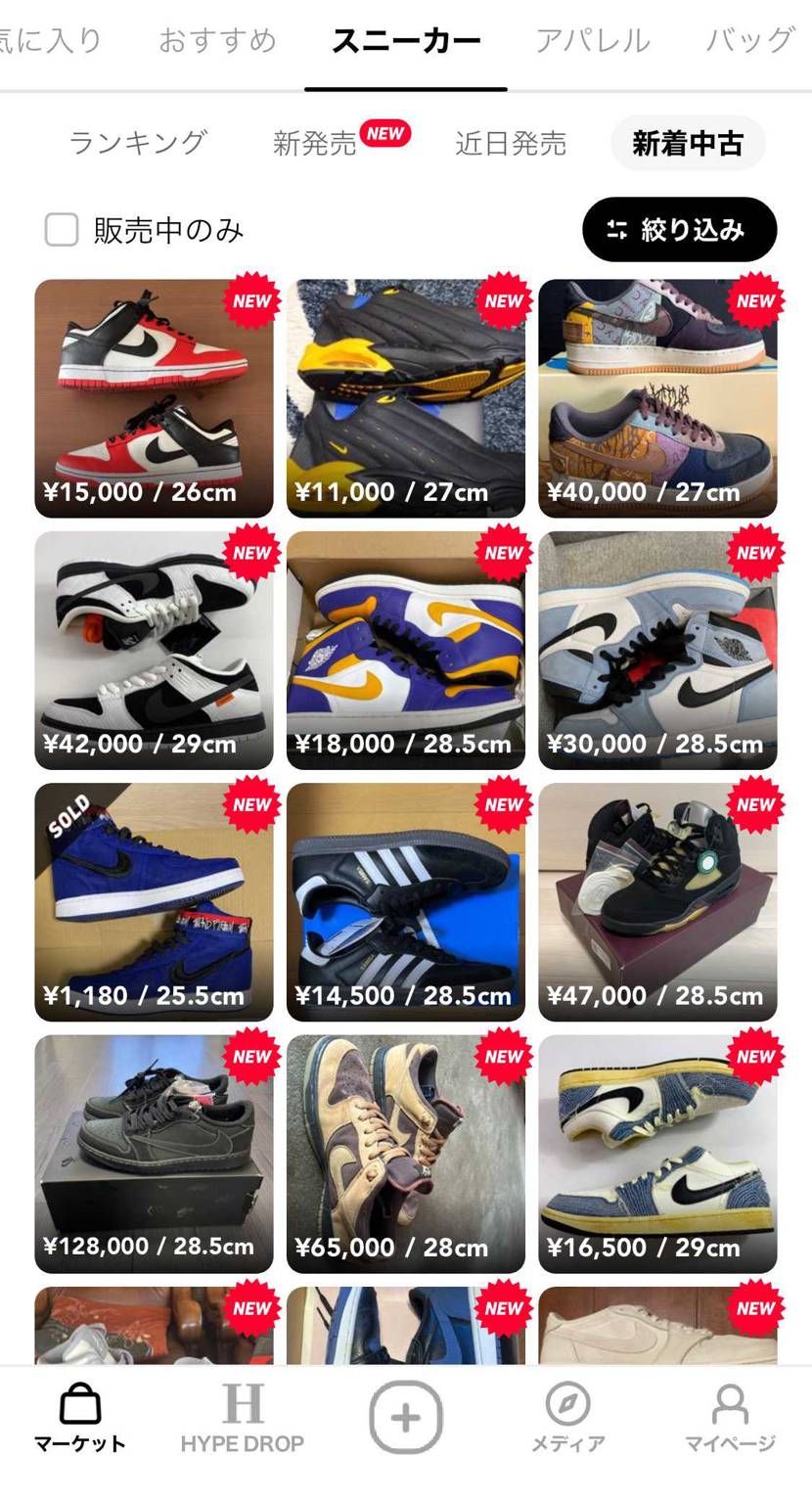Tap the NEW badge on 新発売 tab
The width and height of the screenshot is (812, 1501).
pyautogui.click(x=385, y=133)
